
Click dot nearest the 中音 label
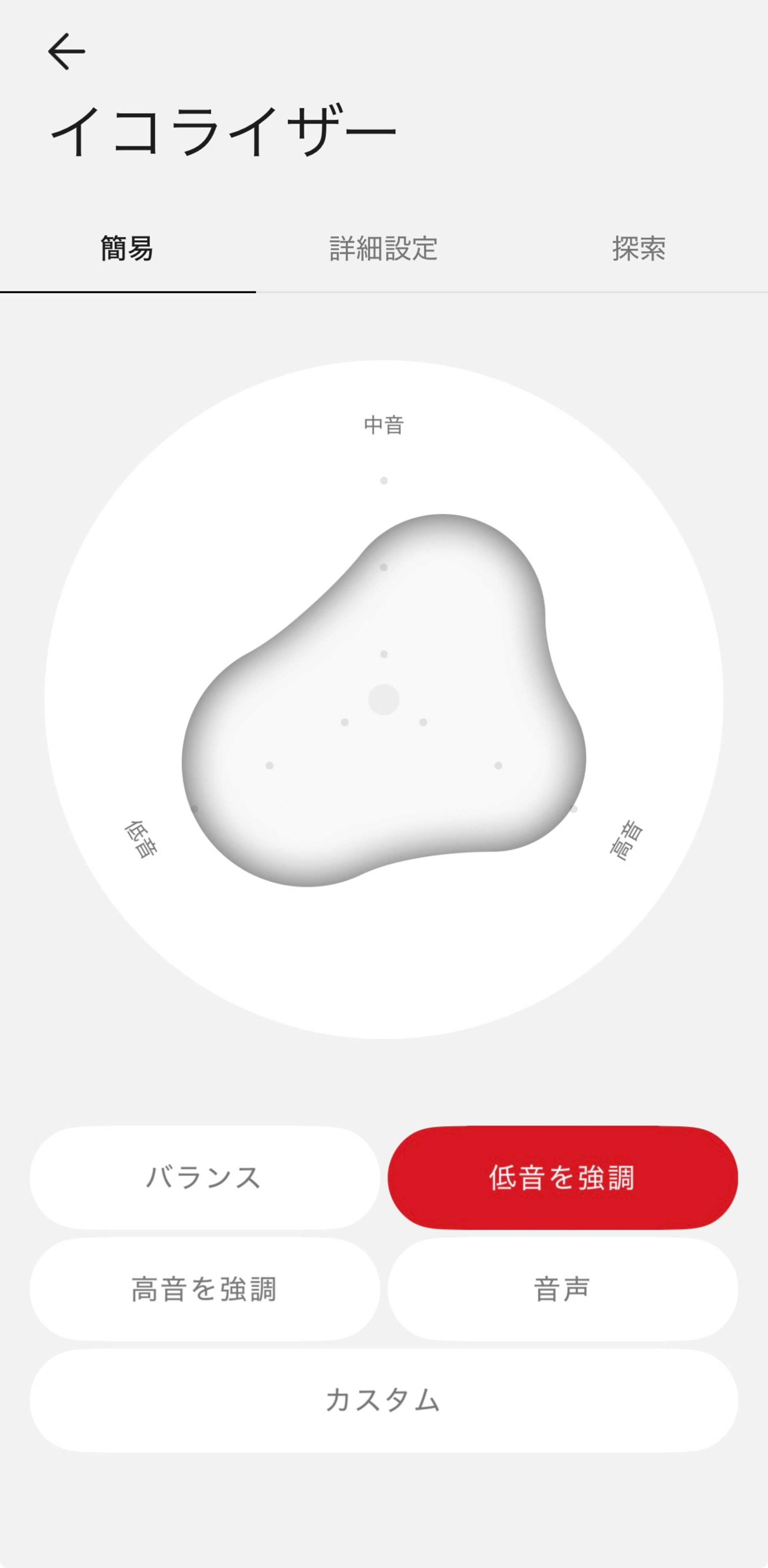click(x=383, y=481)
